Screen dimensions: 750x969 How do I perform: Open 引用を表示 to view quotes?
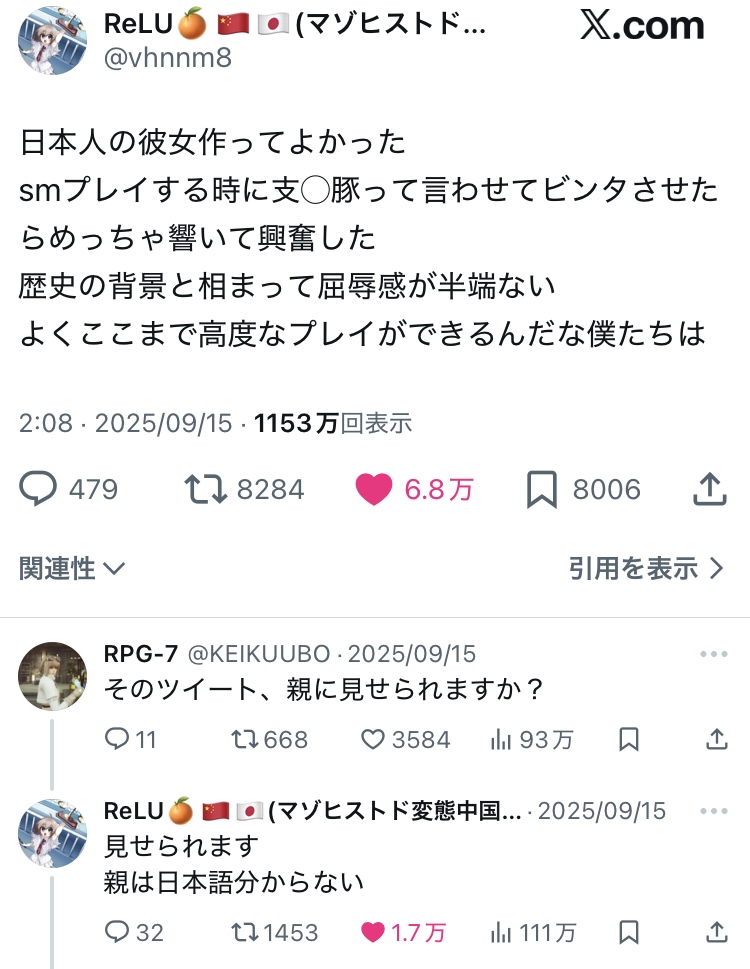645,569
